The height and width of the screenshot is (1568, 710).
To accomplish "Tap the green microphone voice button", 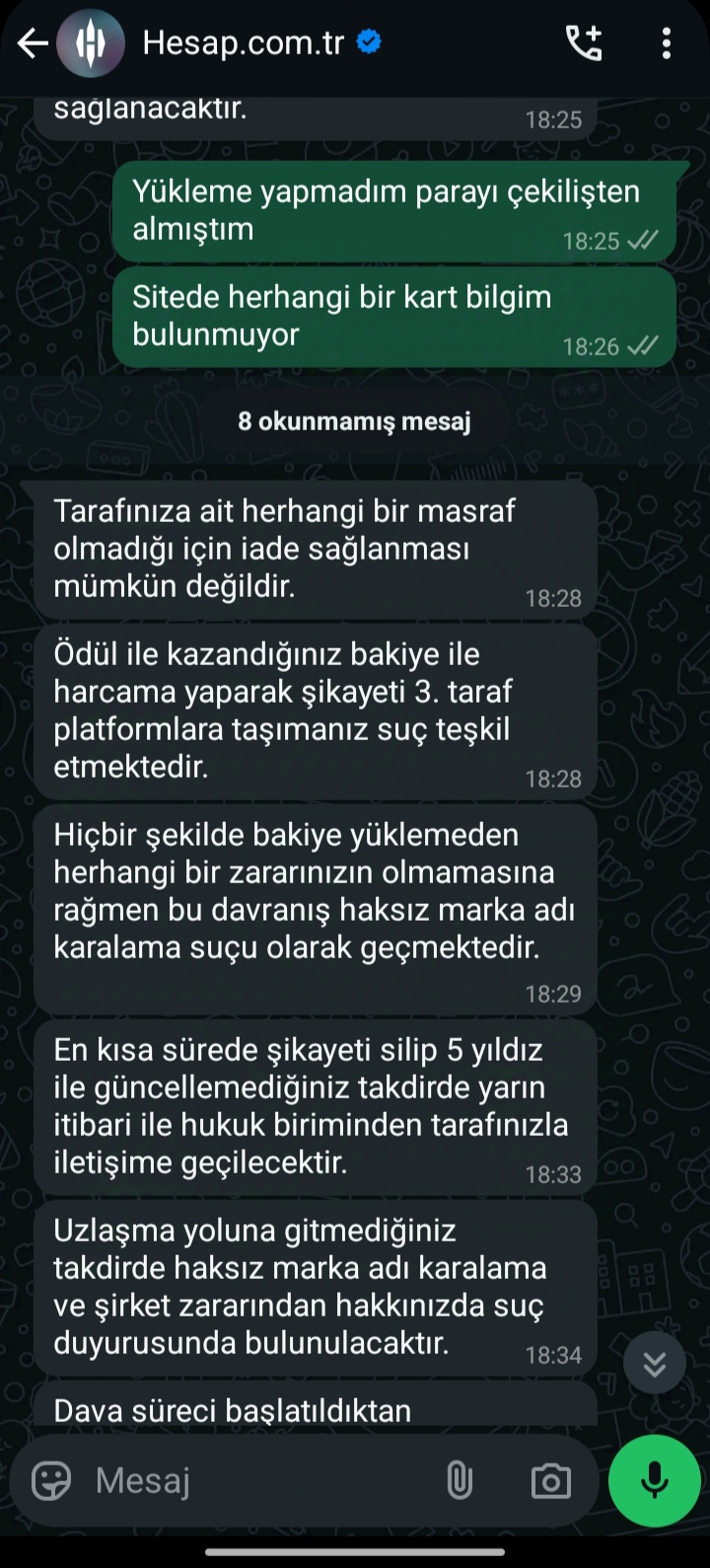I will [x=655, y=1480].
